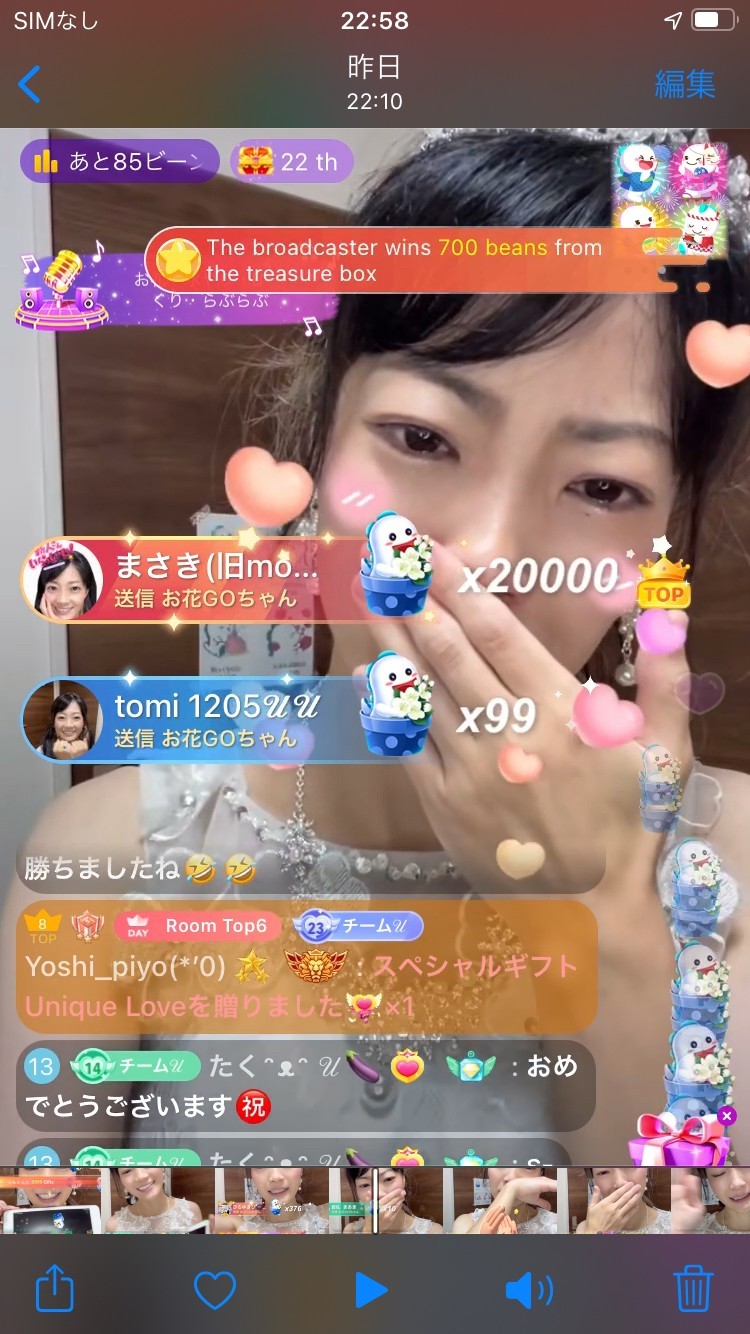This screenshot has height=1334, width=750.
Task: Favorite this video with the heart
Action: [214, 1290]
